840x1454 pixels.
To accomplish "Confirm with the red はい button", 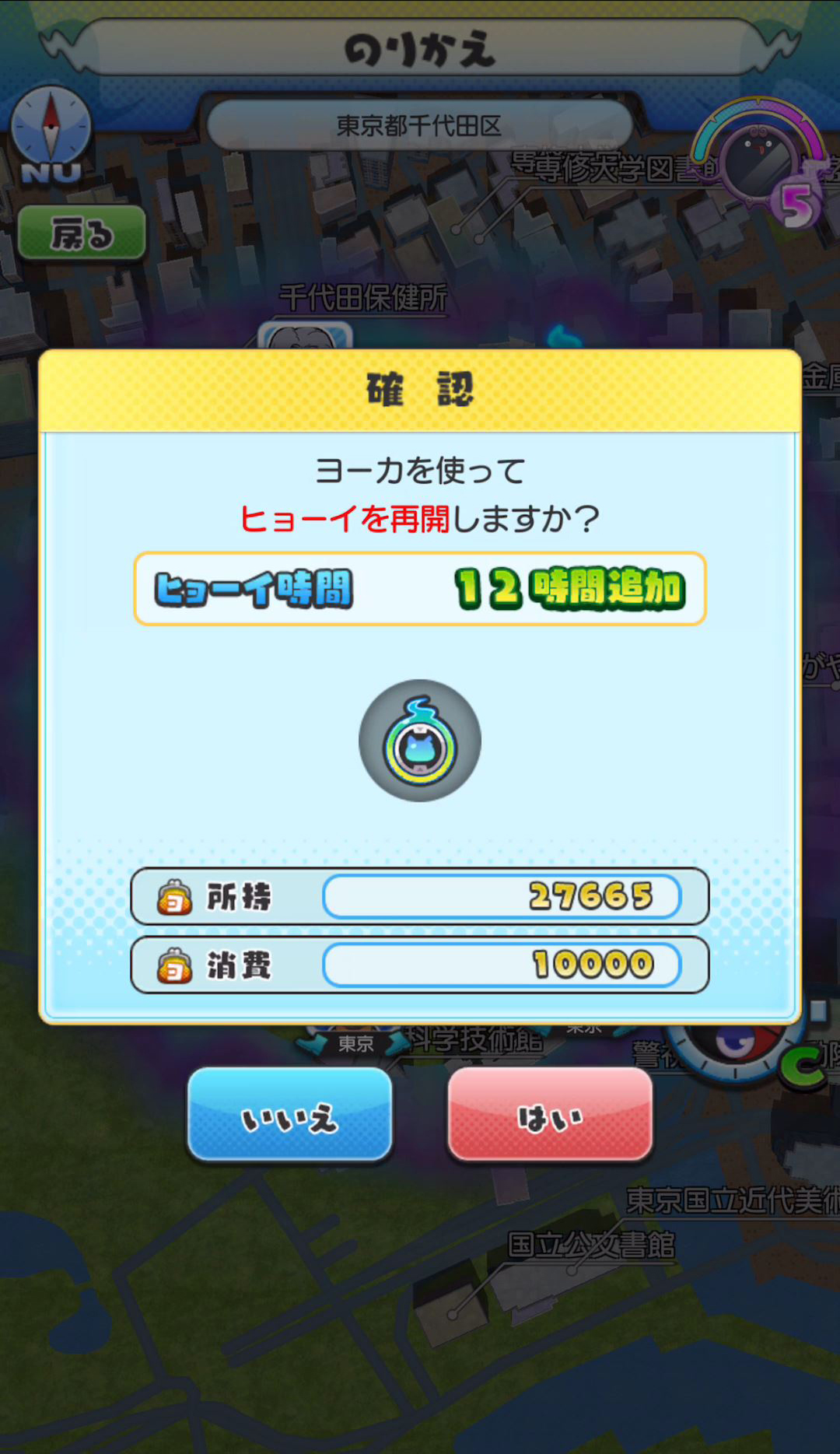I will click(x=550, y=1114).
